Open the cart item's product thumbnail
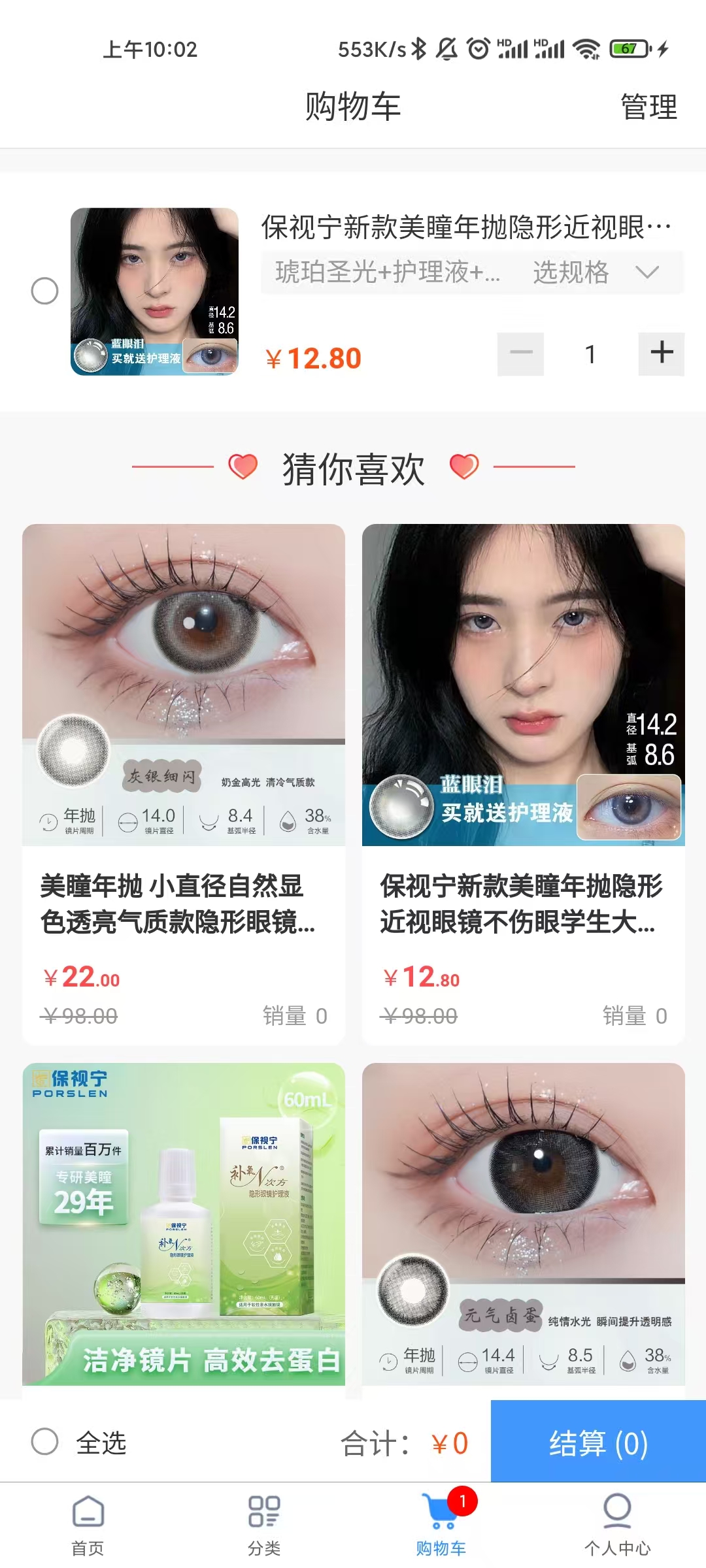This screenshot has width=706, height=1568. (x=154, y=291)
